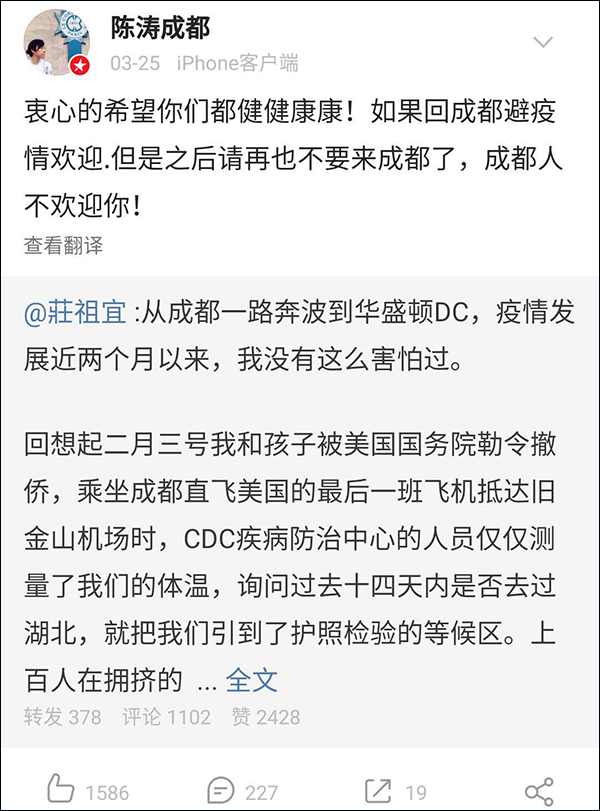This screenshot has height=811, width=600.
Task: Expand the quoted post via 全文
Action: (x=251, y=680)
